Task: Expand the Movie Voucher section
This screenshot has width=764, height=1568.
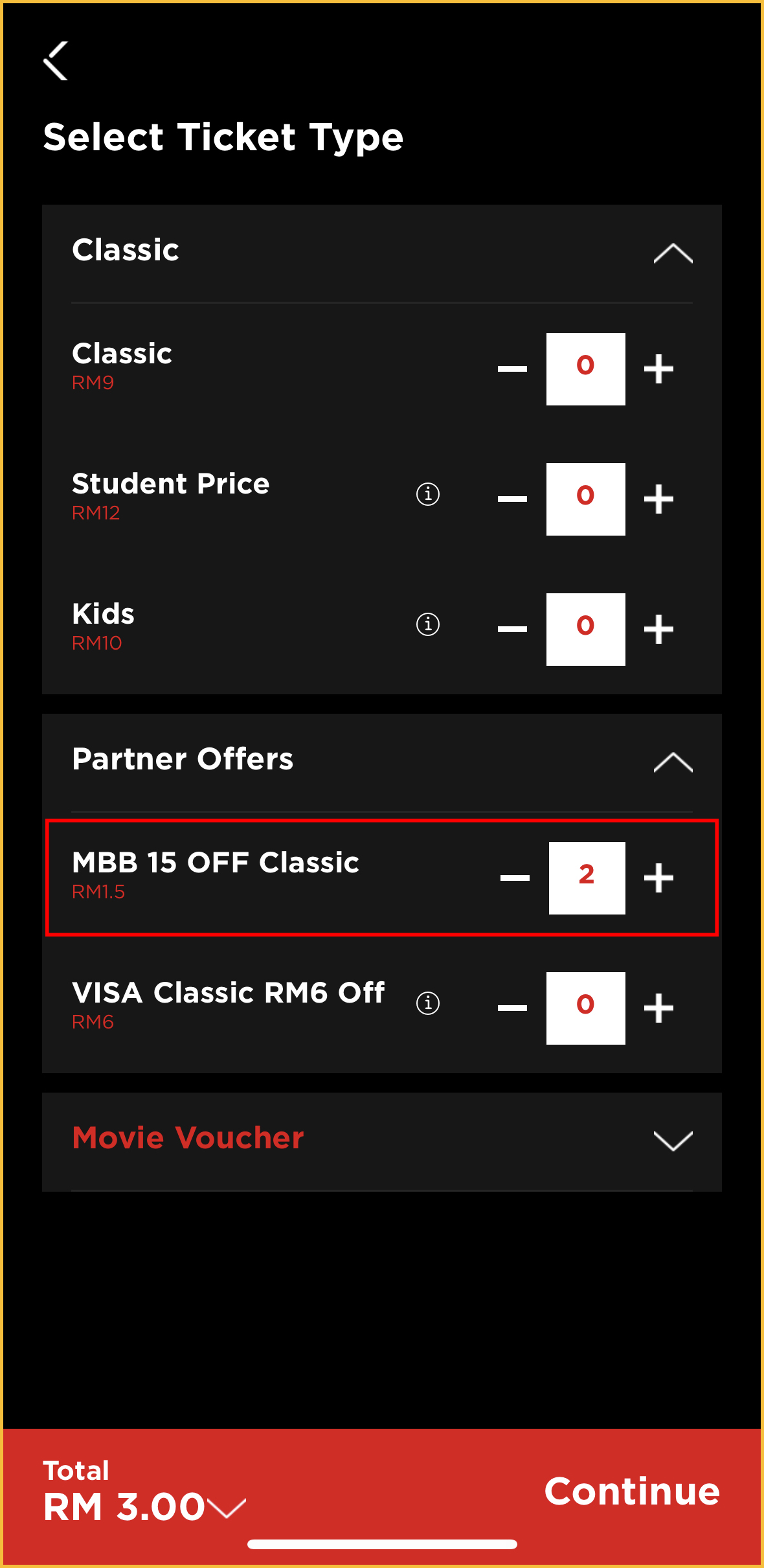Action: [x=673, y=1141]
